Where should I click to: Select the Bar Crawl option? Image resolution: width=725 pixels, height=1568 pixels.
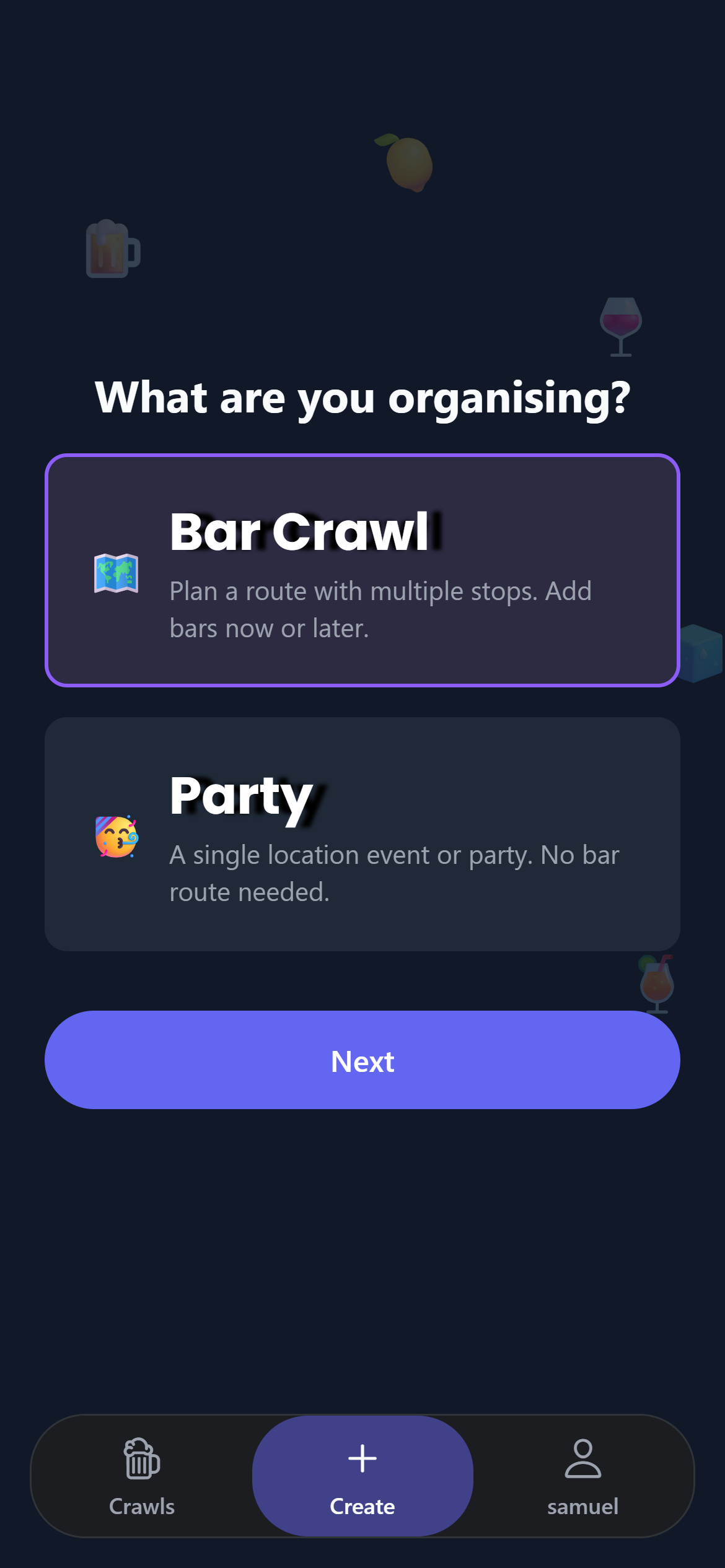(362, 570)
